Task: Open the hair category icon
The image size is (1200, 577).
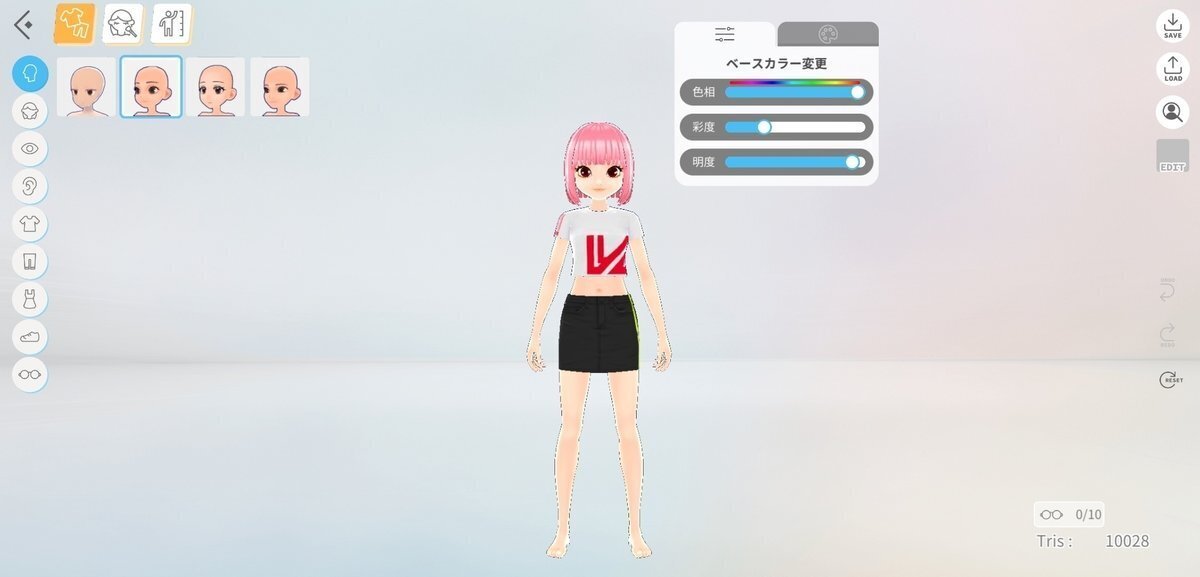Action: click(30, 111)
